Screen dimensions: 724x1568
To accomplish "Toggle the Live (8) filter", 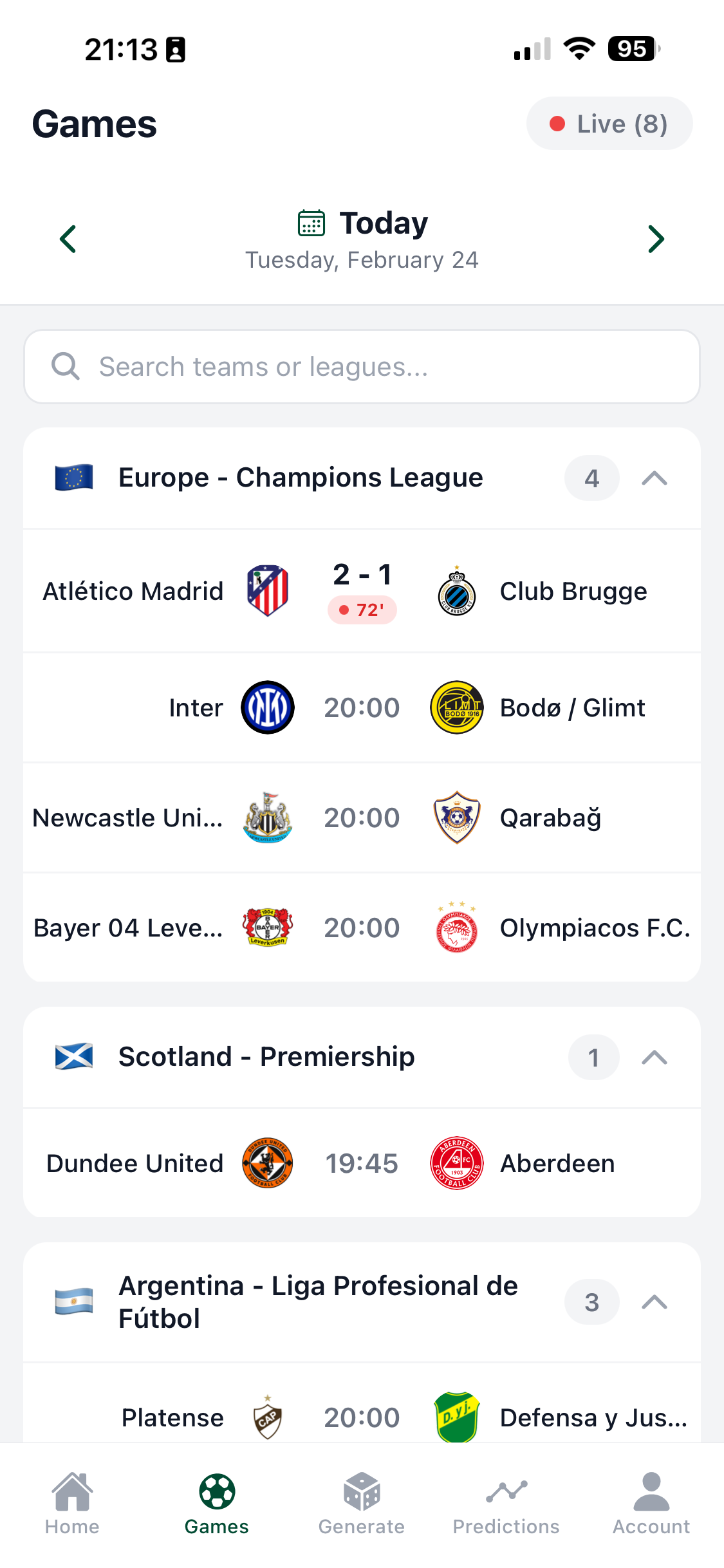I will point(609,123).
